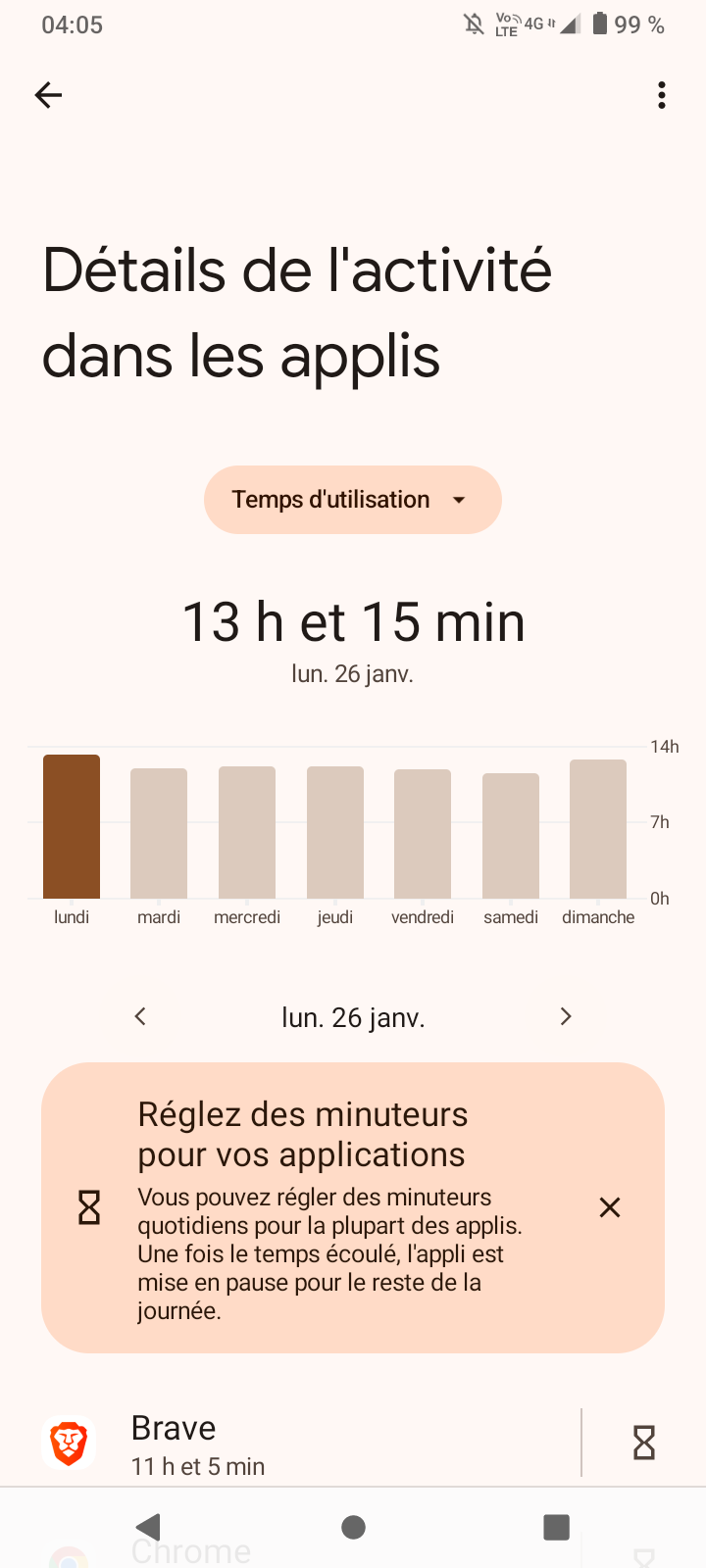Show the next day's activity
This screenshot has height=1568, width=706.
point(565,1016)
